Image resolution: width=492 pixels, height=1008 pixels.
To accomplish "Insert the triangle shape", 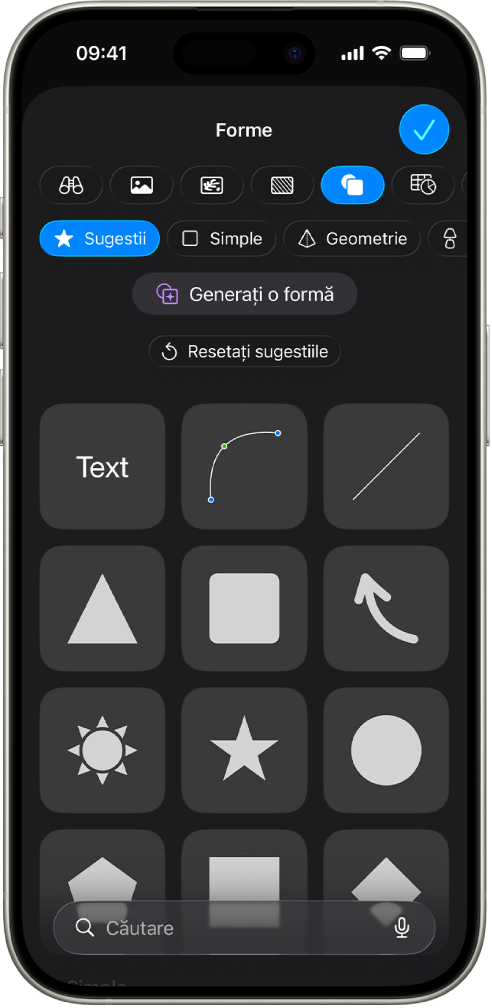I will tap(102, 608).
